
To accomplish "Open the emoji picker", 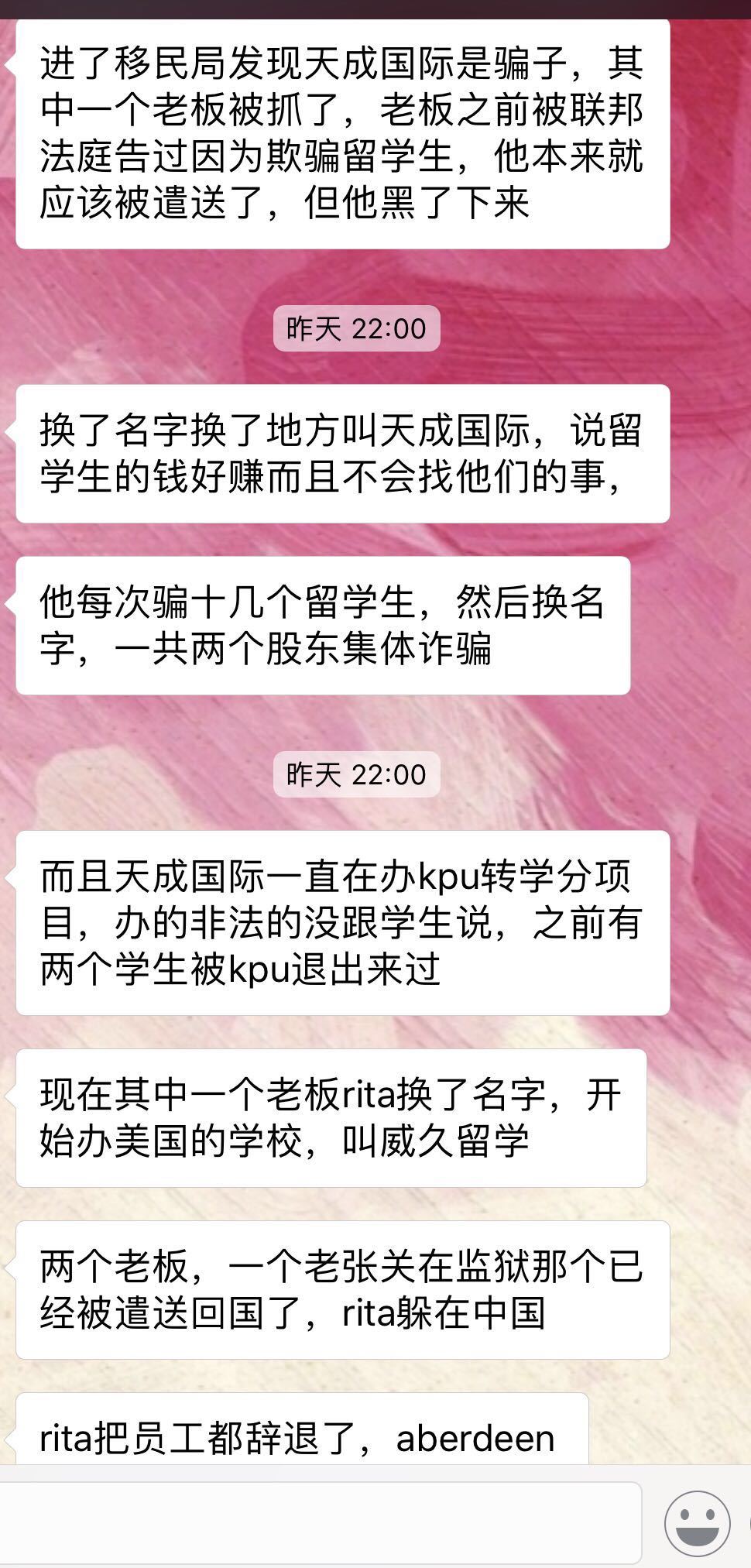I will tap(697, 1523).
